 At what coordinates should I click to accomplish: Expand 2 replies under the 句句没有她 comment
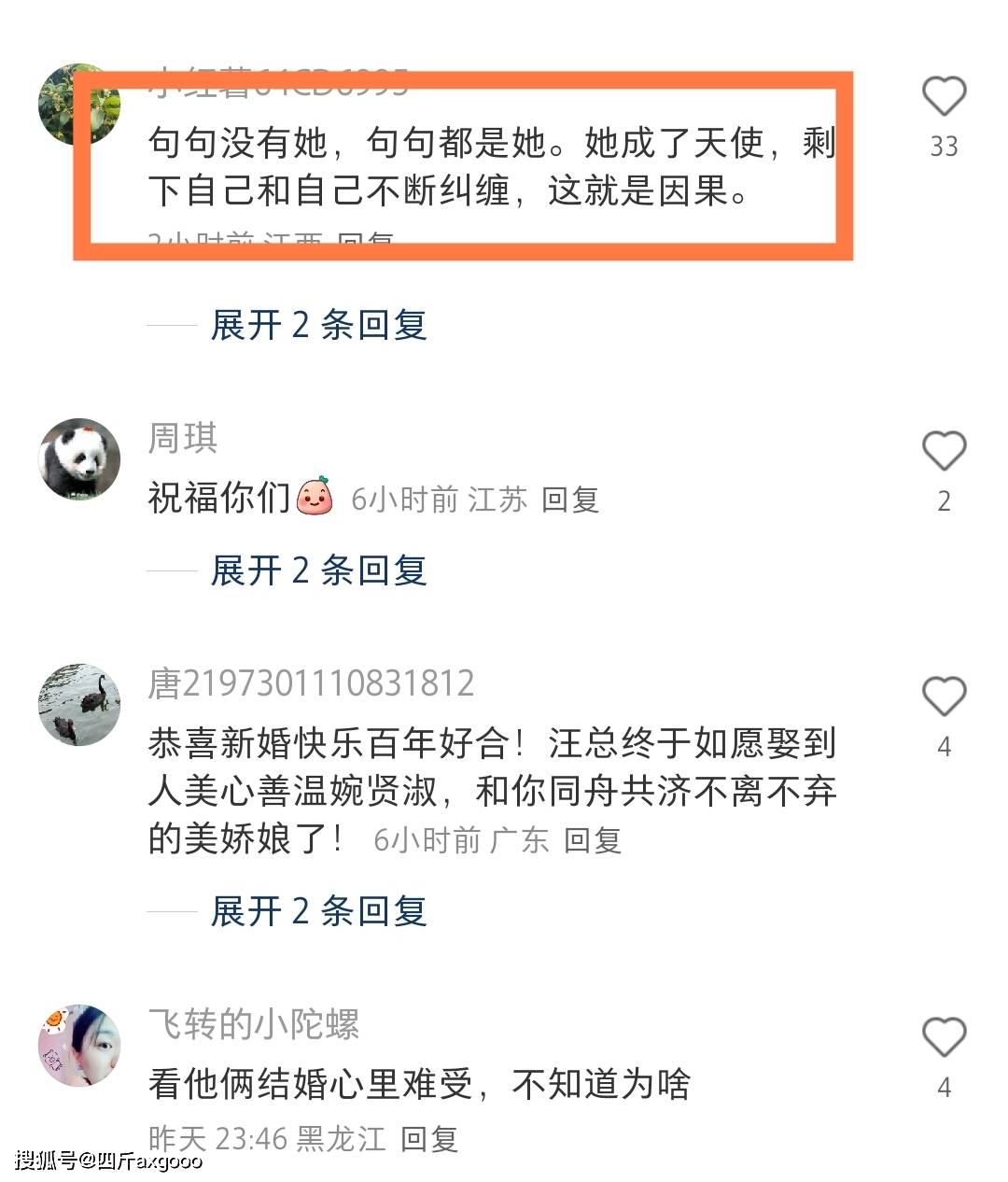pyautogui.click(x=318, y=325)
